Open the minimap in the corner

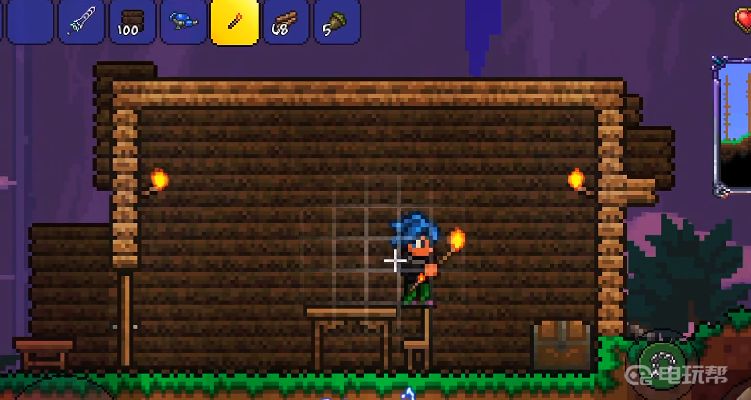point(734,125)
